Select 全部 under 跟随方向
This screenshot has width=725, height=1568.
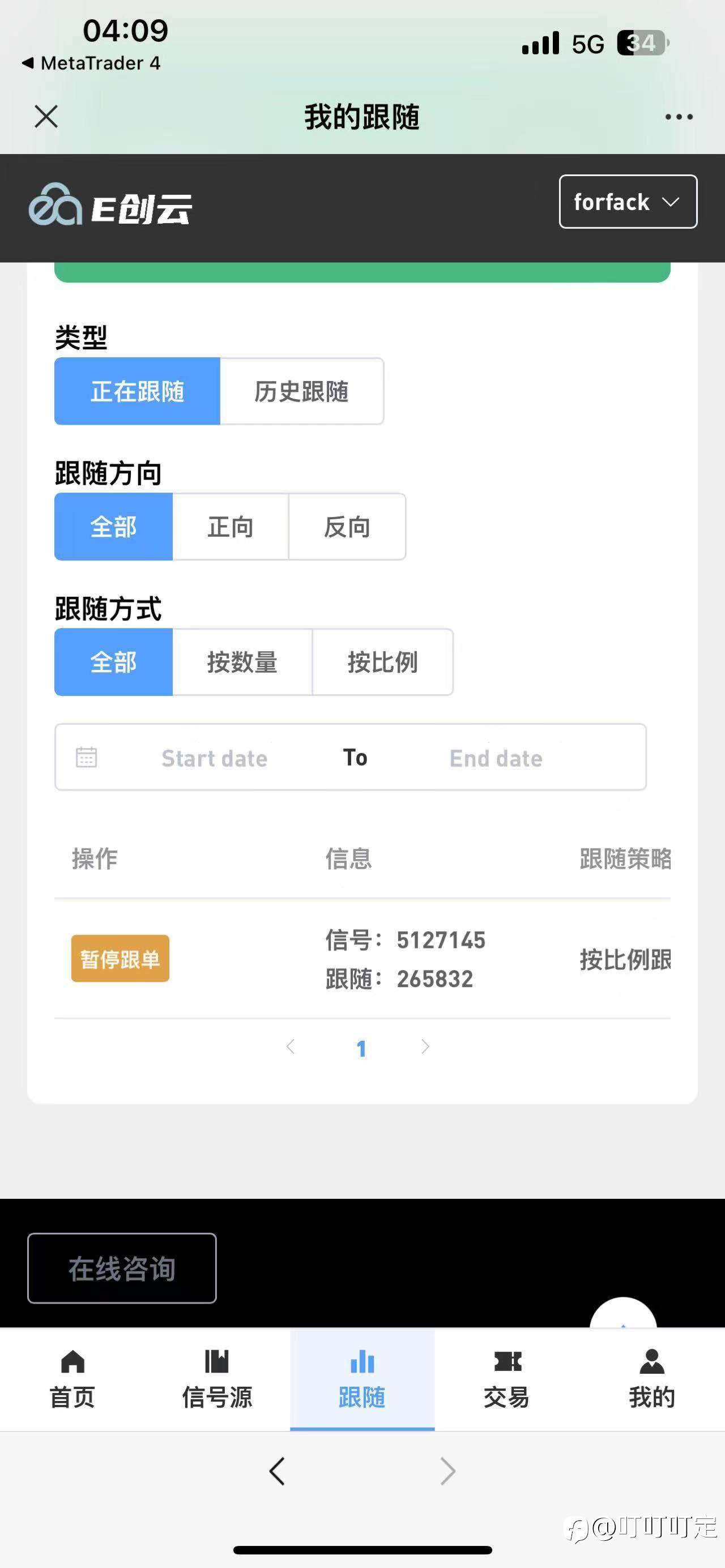tap(114, 527)
